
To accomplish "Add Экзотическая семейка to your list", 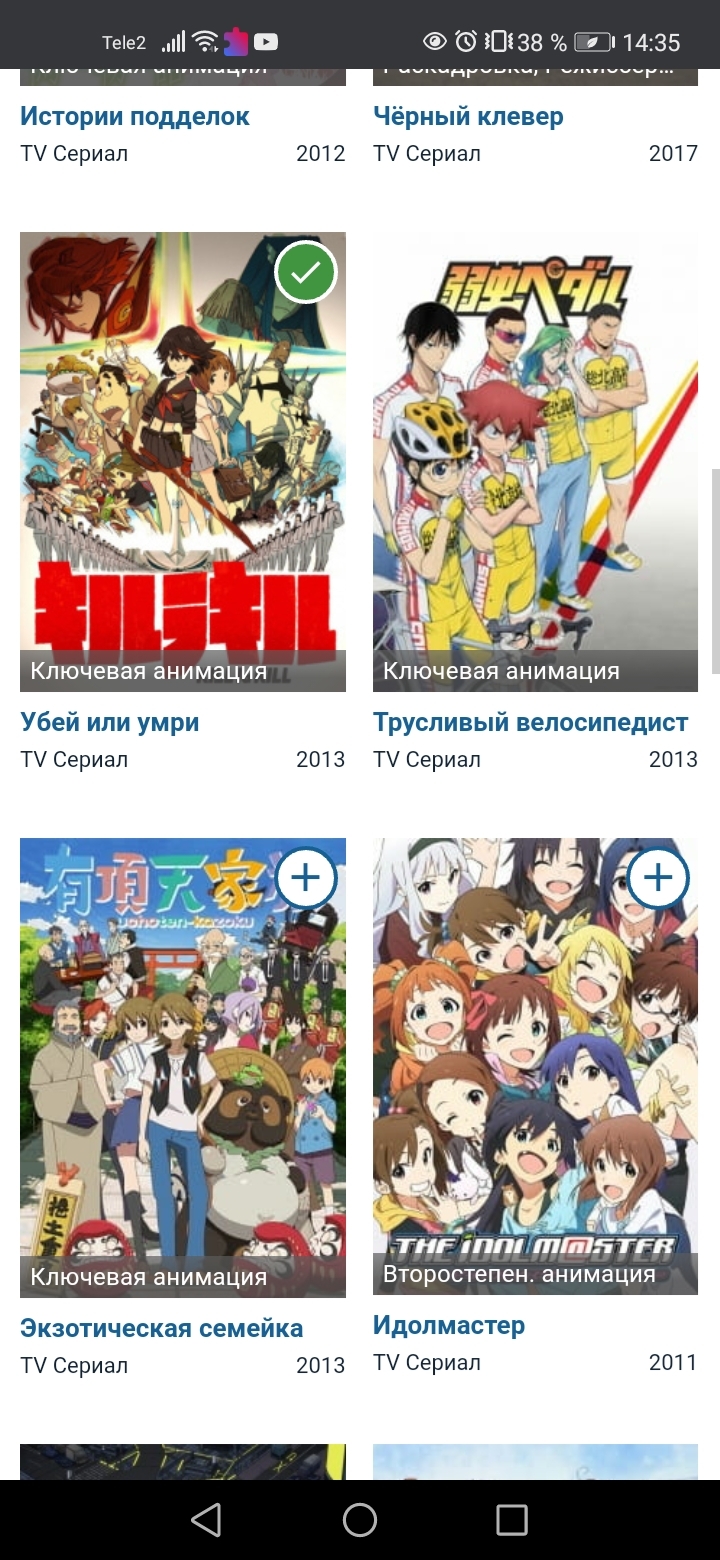I will coord(306,878).
